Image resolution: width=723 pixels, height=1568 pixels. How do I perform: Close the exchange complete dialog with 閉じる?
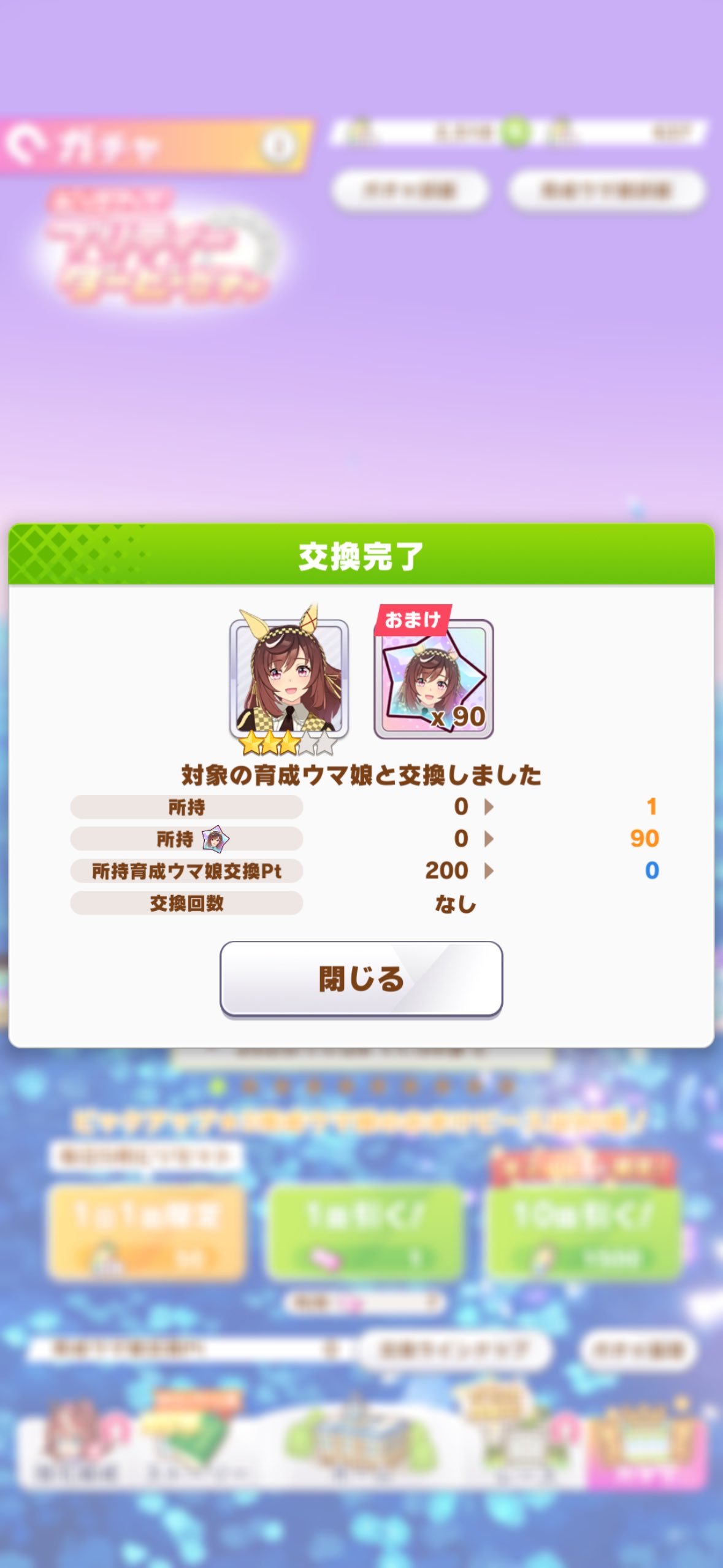point(361,978)
